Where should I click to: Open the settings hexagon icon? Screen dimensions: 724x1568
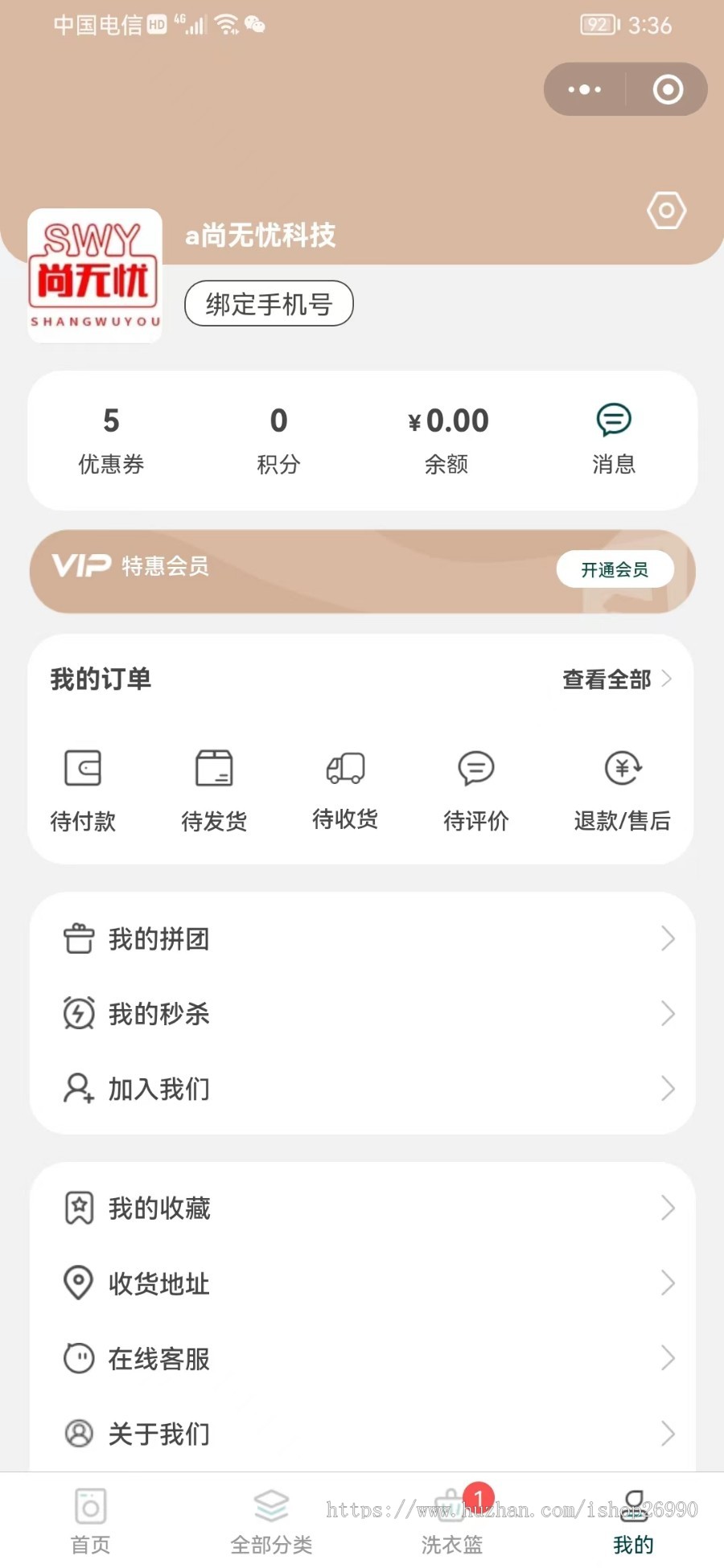click(x=666, y=211)
